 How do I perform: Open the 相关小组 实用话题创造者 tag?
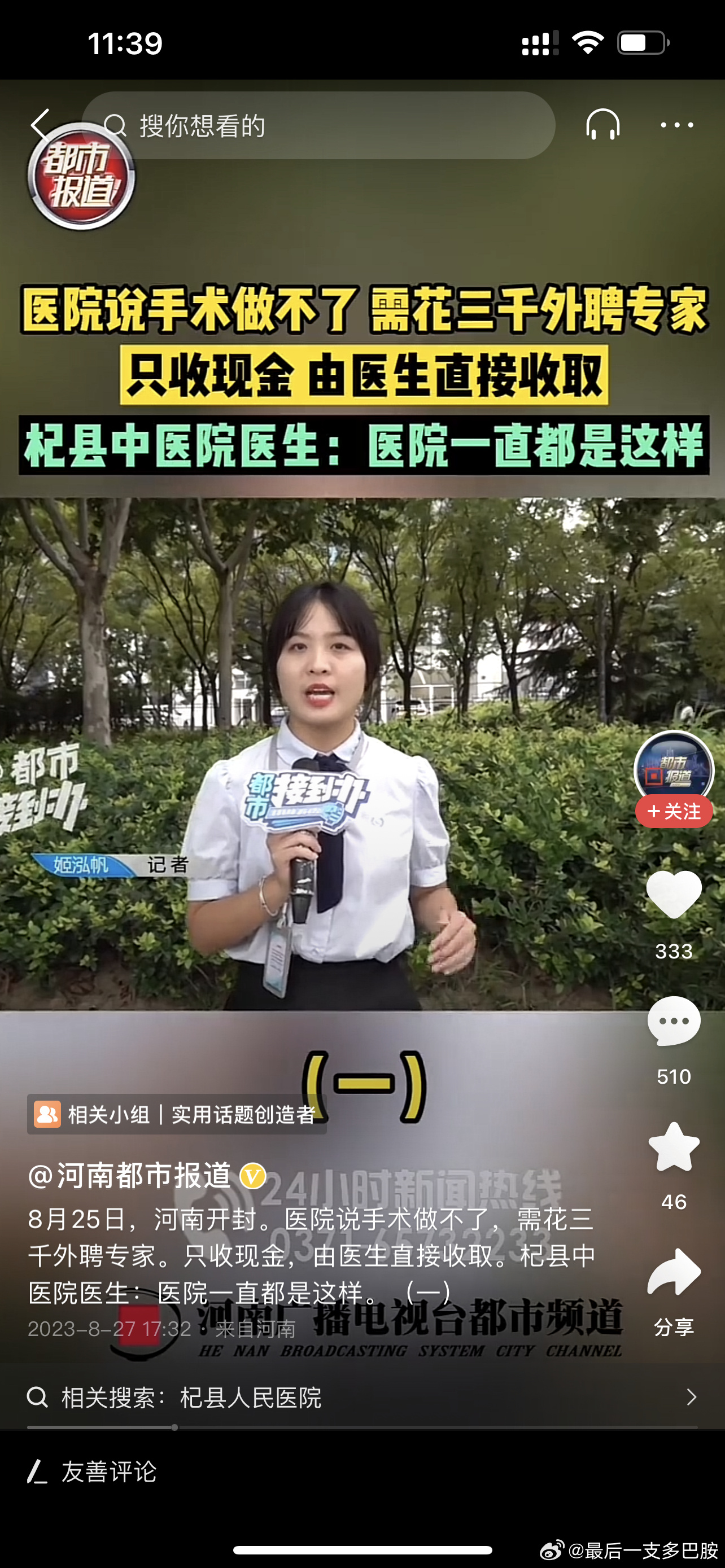click(x=177, y=1115)
